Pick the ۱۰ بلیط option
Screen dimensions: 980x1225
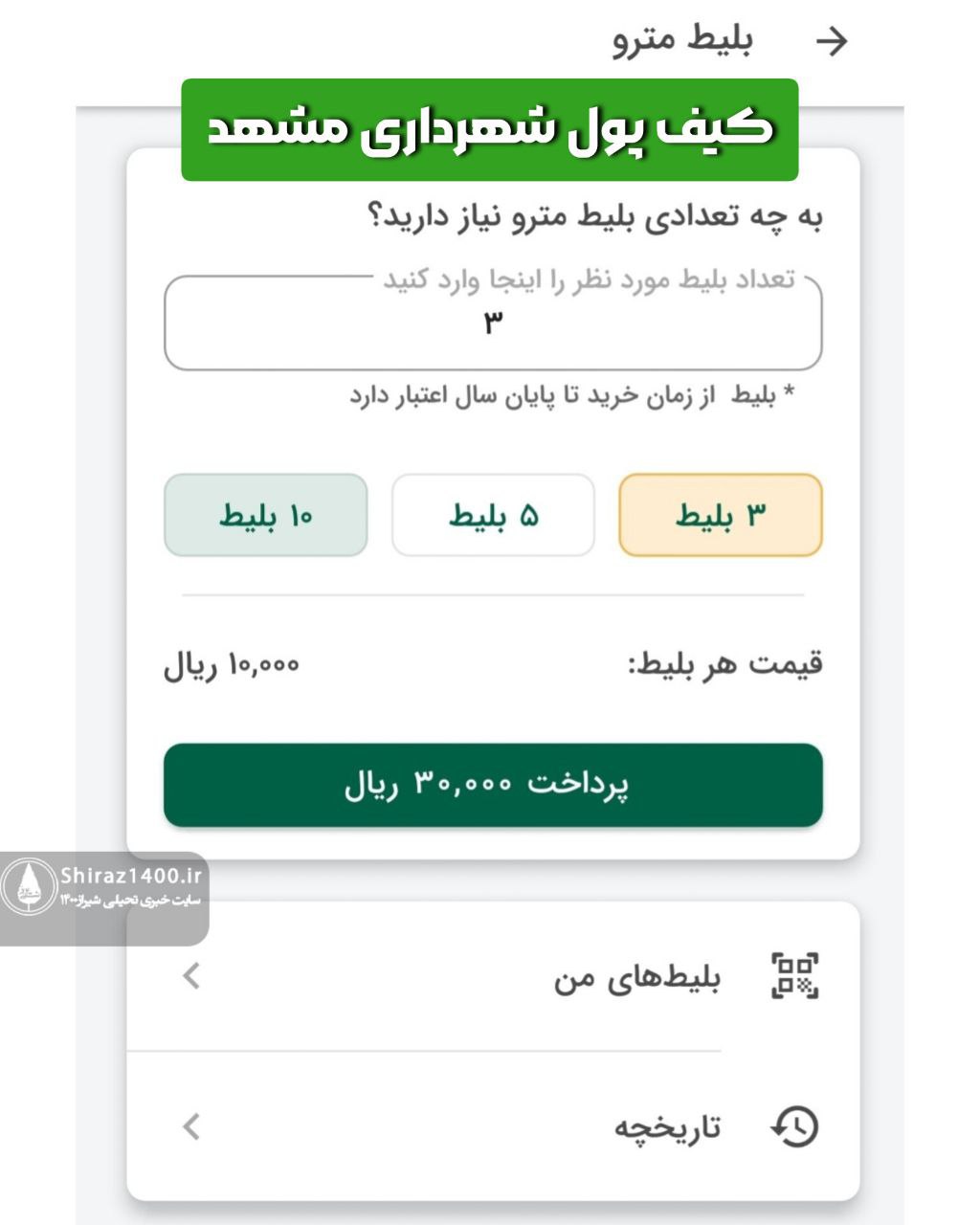266,515
